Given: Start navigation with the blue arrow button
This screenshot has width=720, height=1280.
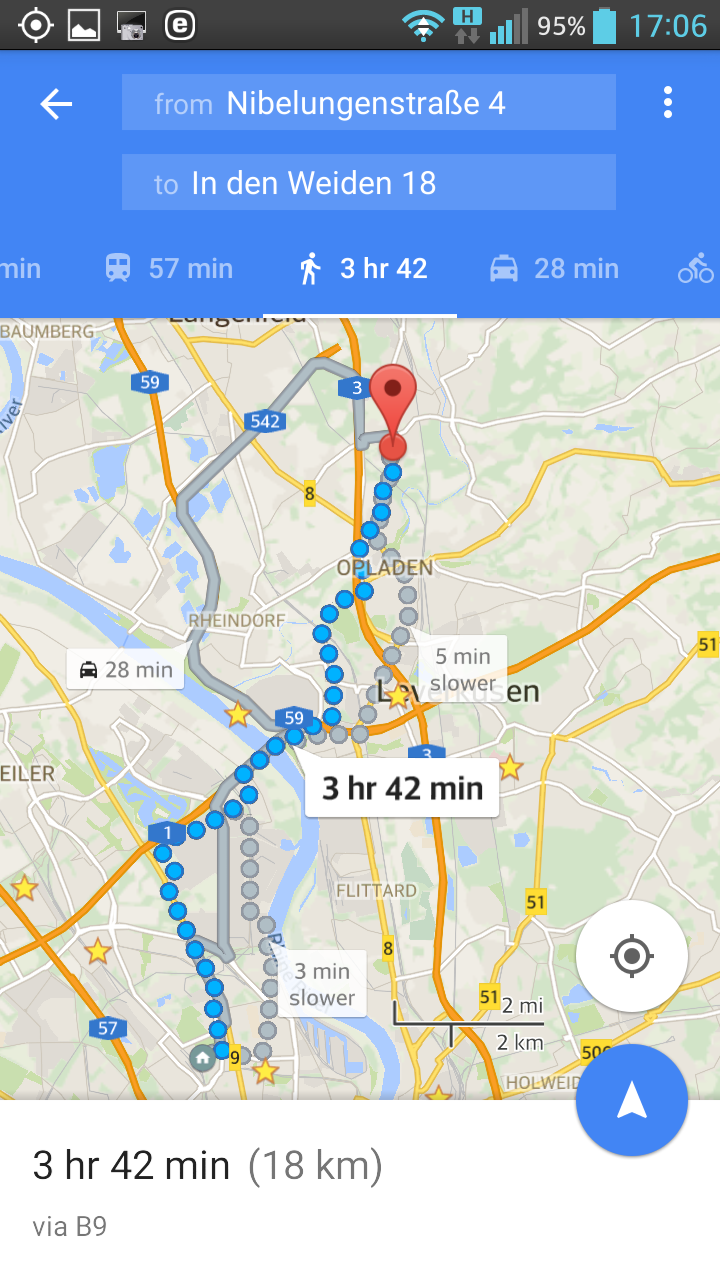Looking at the screenshot, I should [631, 1100].
